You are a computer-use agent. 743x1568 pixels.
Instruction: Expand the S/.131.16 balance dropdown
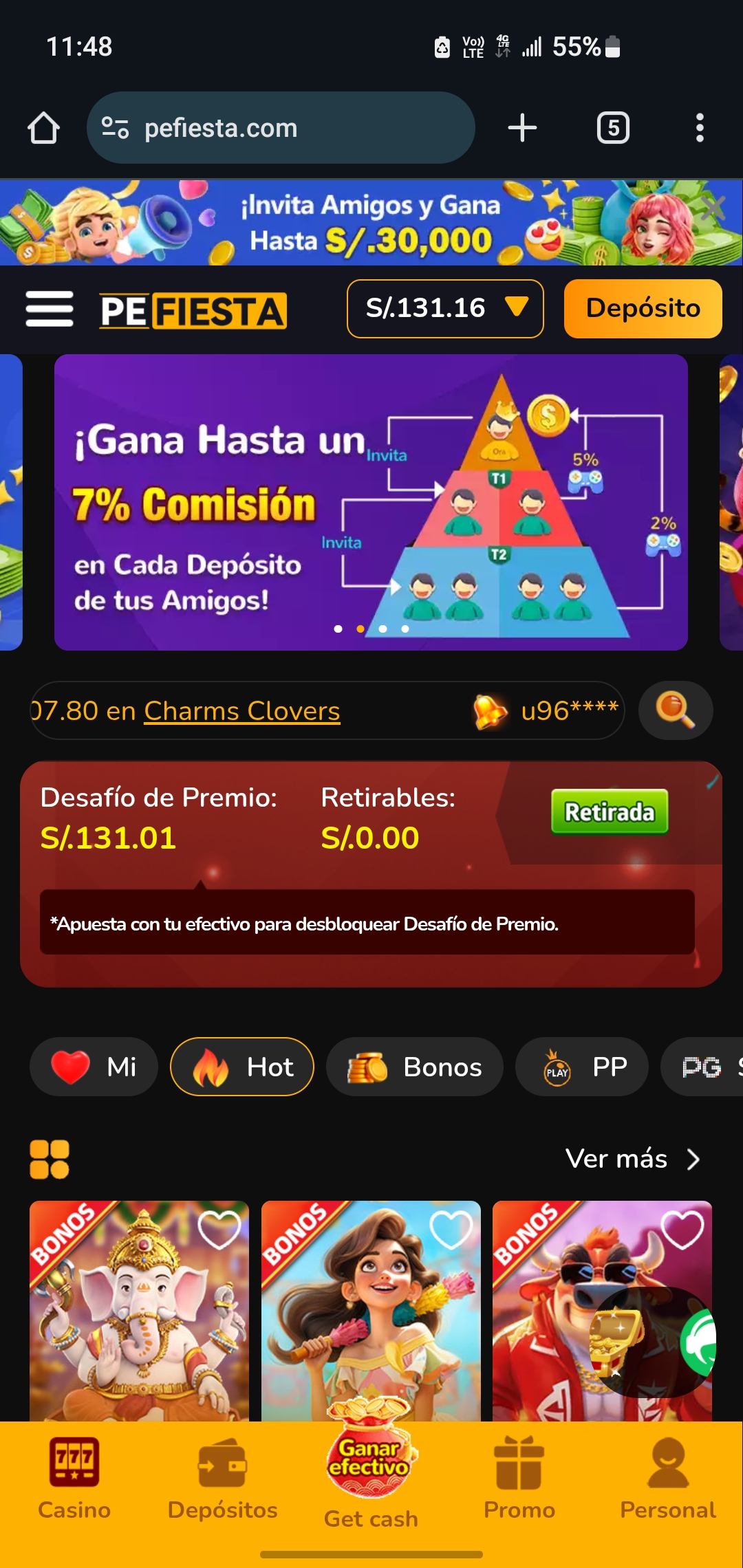445,309
